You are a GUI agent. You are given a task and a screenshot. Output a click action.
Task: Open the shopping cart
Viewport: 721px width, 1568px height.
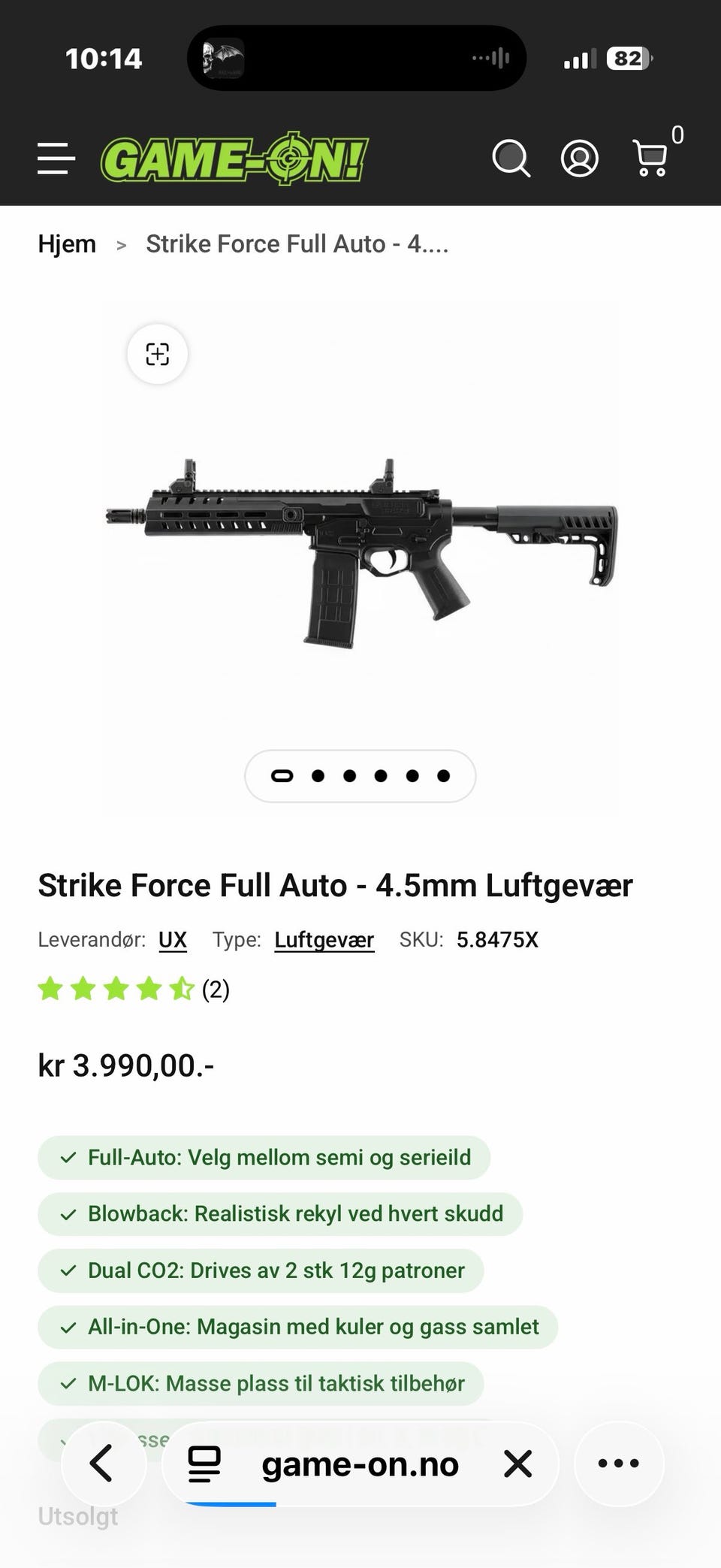(652, 157)
